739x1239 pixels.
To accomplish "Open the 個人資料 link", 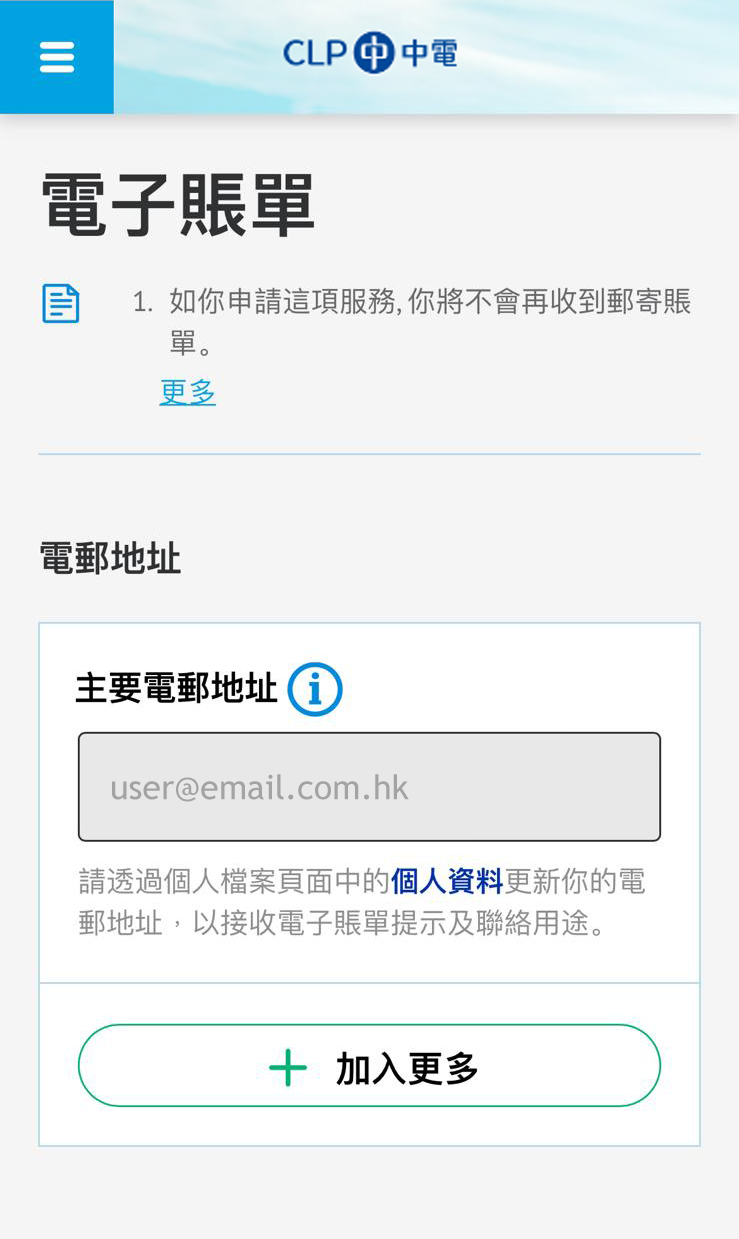I will click(x=446, y=881).
